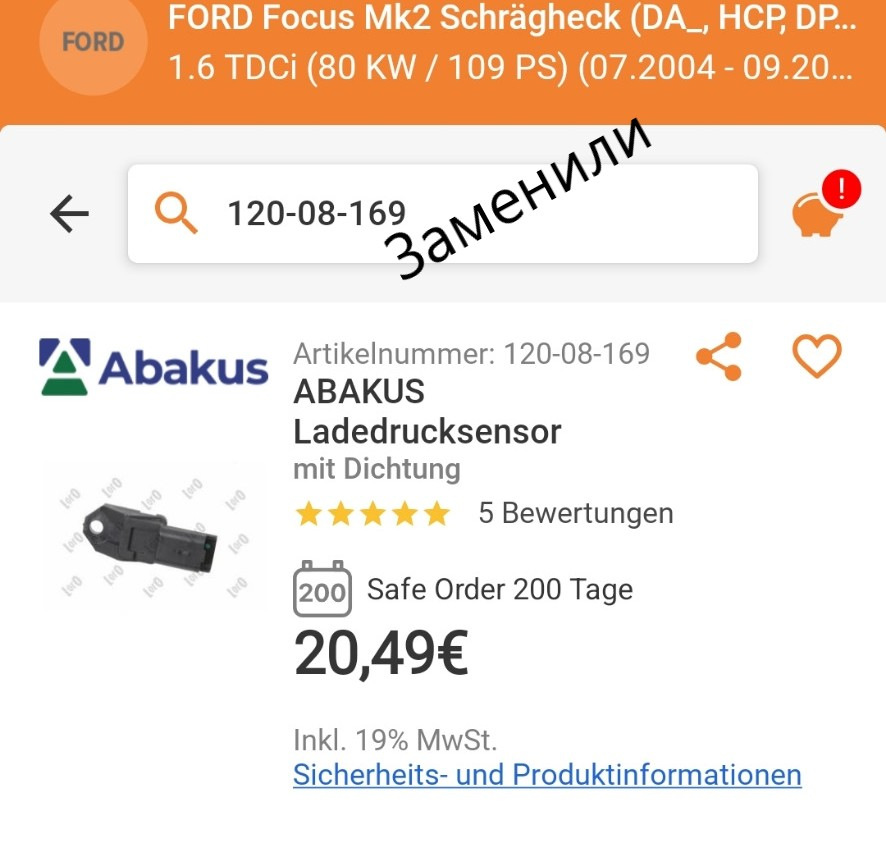Image resolution: width=886 pixels, height=849 pixels.
Task: Go back with the arrow icon
Action: pyautogui.click(x=69, y=214)
